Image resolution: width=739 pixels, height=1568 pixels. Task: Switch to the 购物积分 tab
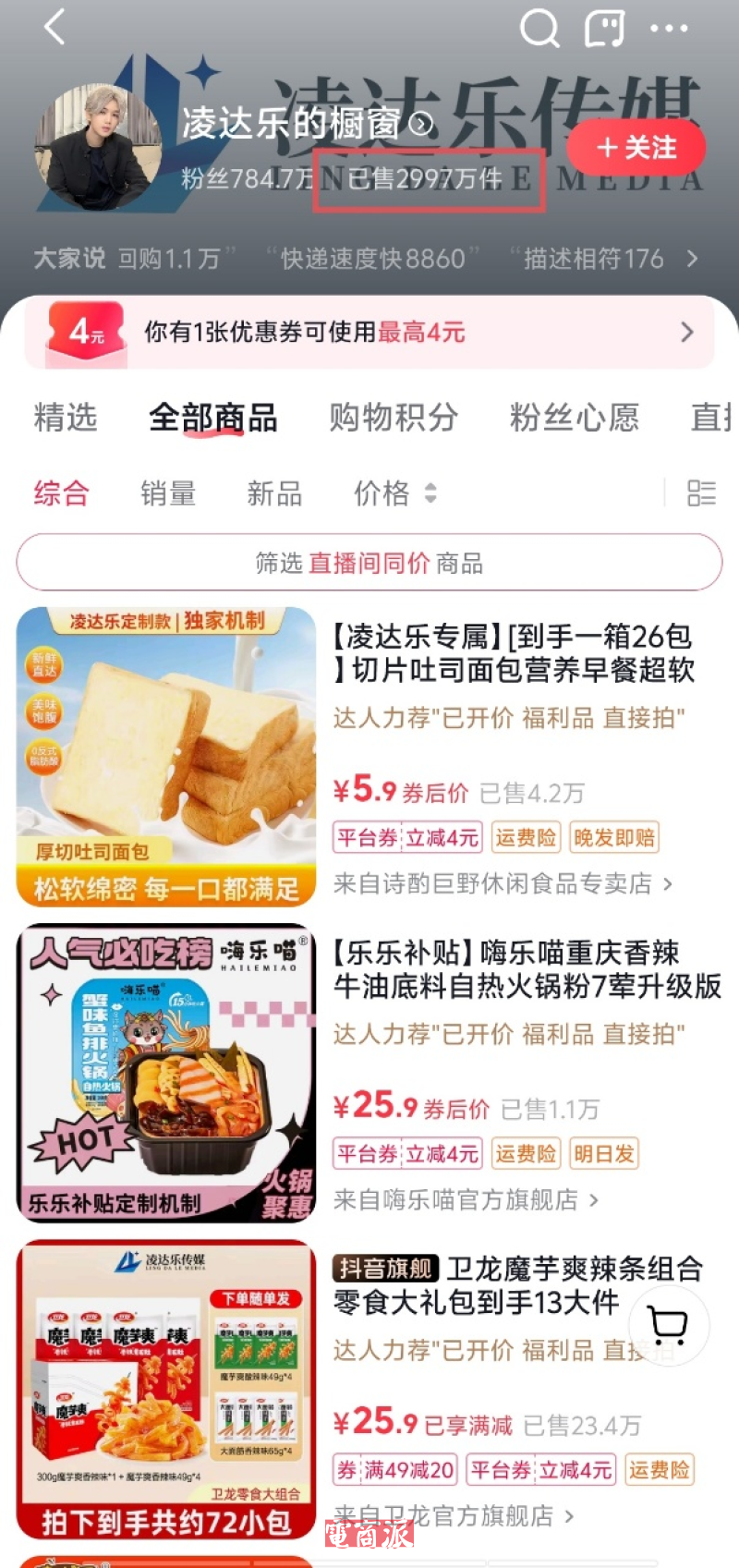pyautogui.click(x=394, y=418)
